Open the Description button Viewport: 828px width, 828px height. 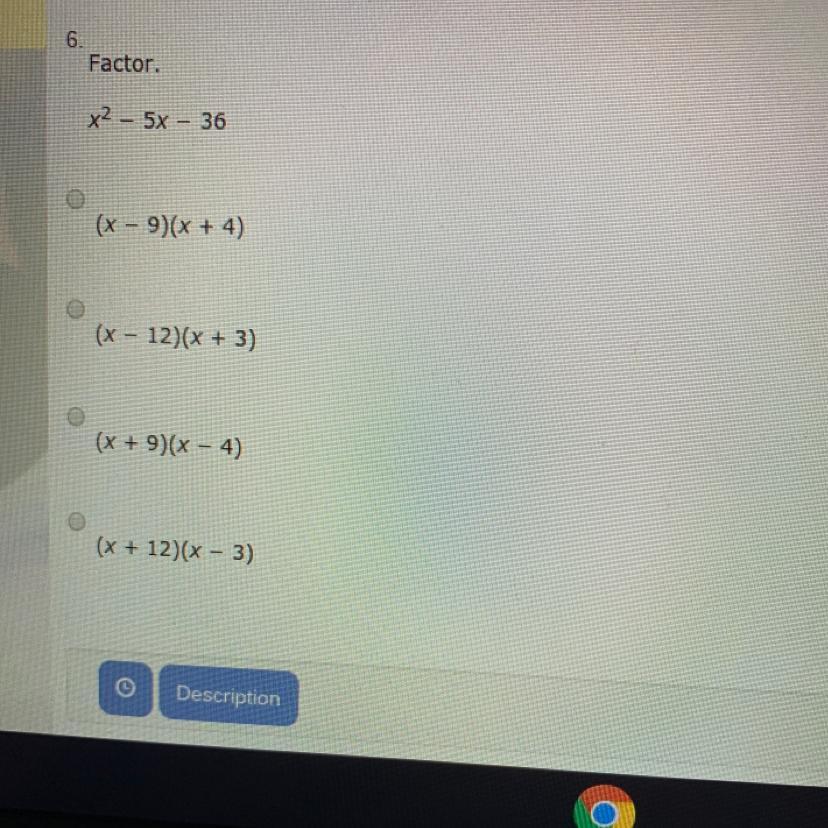pos(228,696)
